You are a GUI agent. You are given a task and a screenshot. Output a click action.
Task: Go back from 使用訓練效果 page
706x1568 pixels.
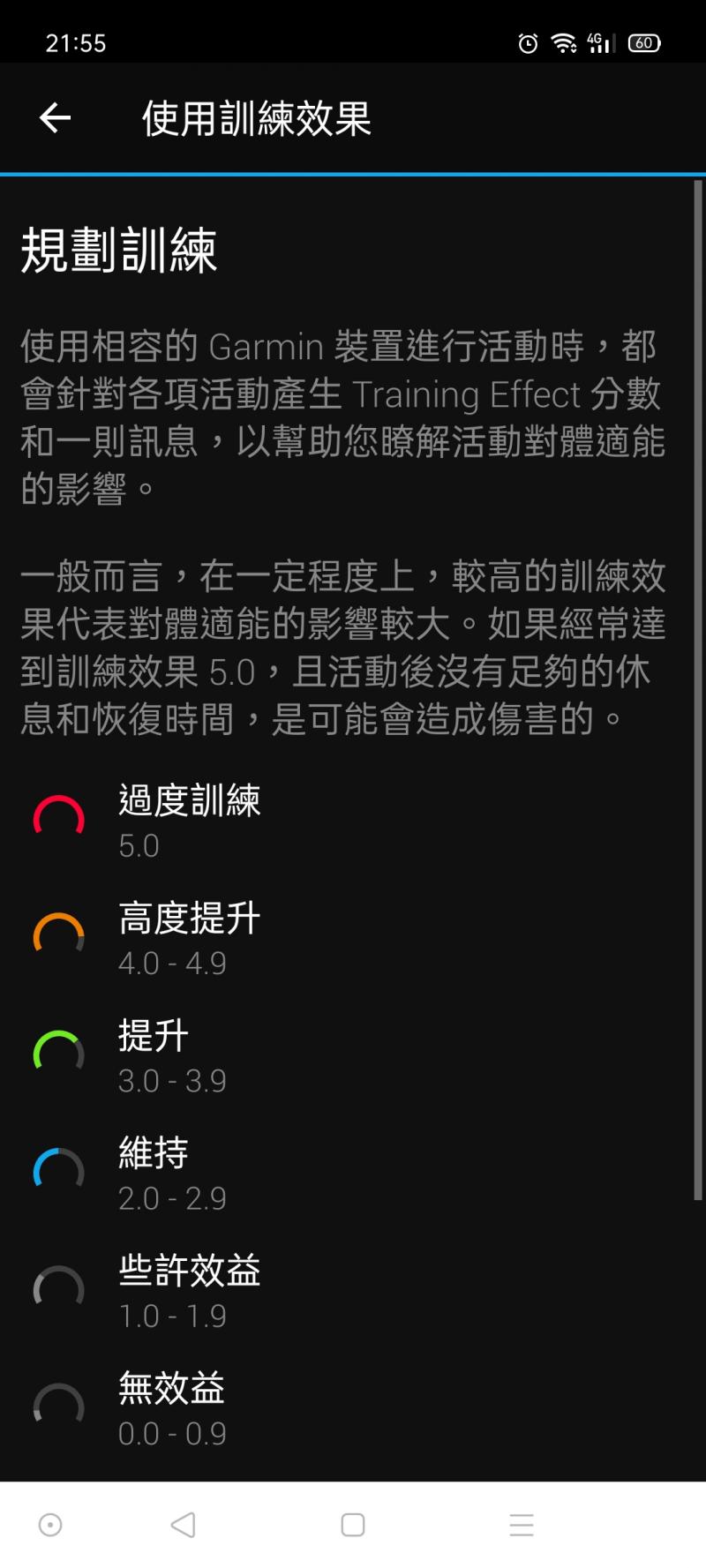pos(55,118)
